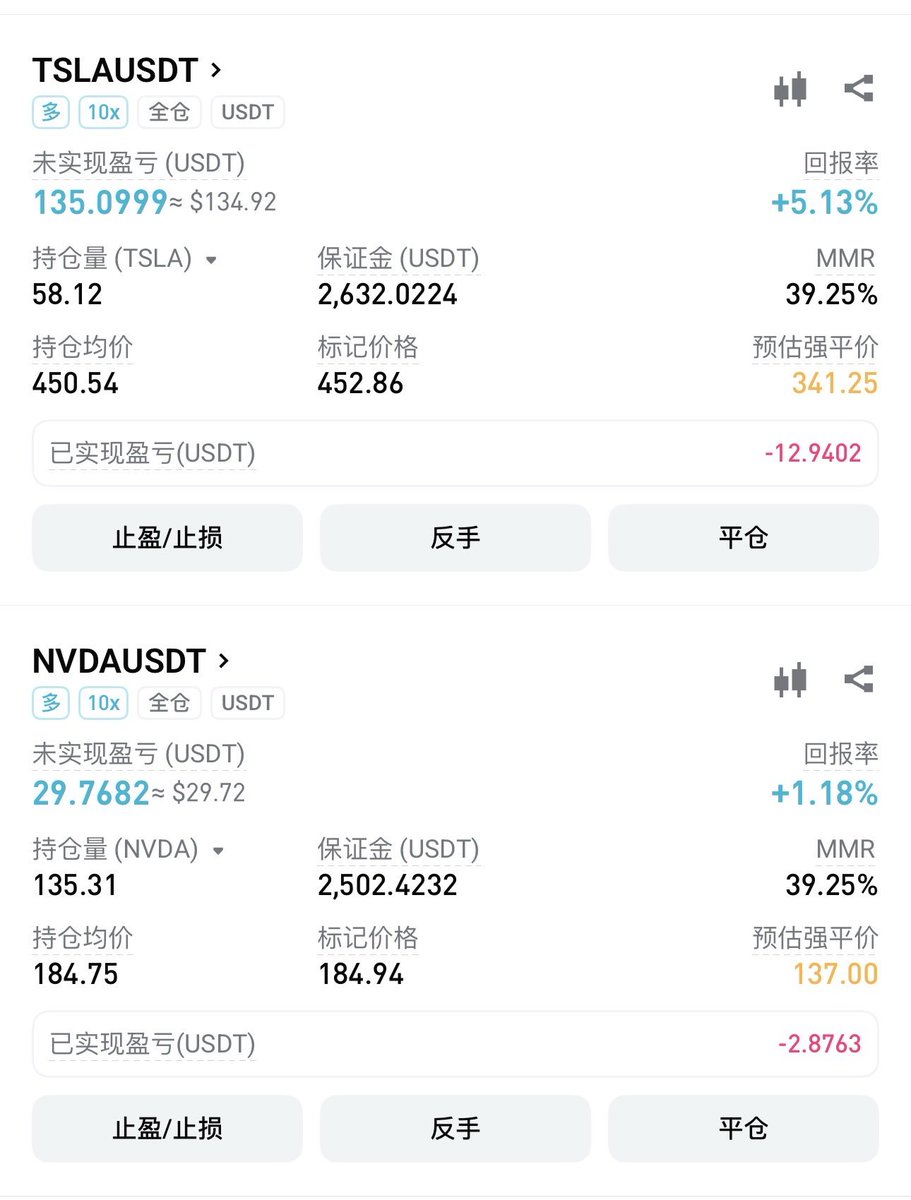Share the NVDAUSDT position
911x1200 pixels.
[x=858, y=680]
